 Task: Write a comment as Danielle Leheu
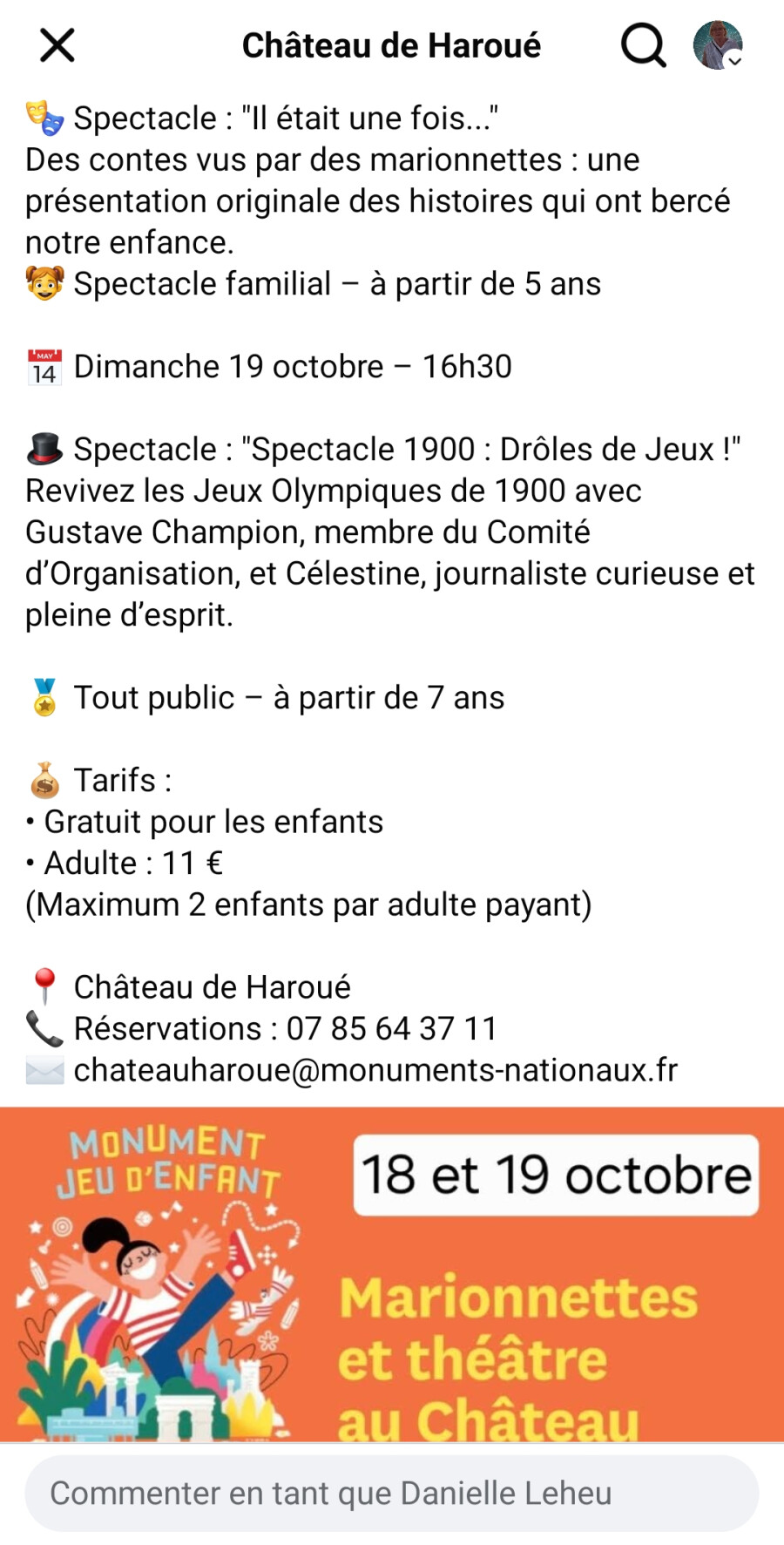tap(391, 1493)
